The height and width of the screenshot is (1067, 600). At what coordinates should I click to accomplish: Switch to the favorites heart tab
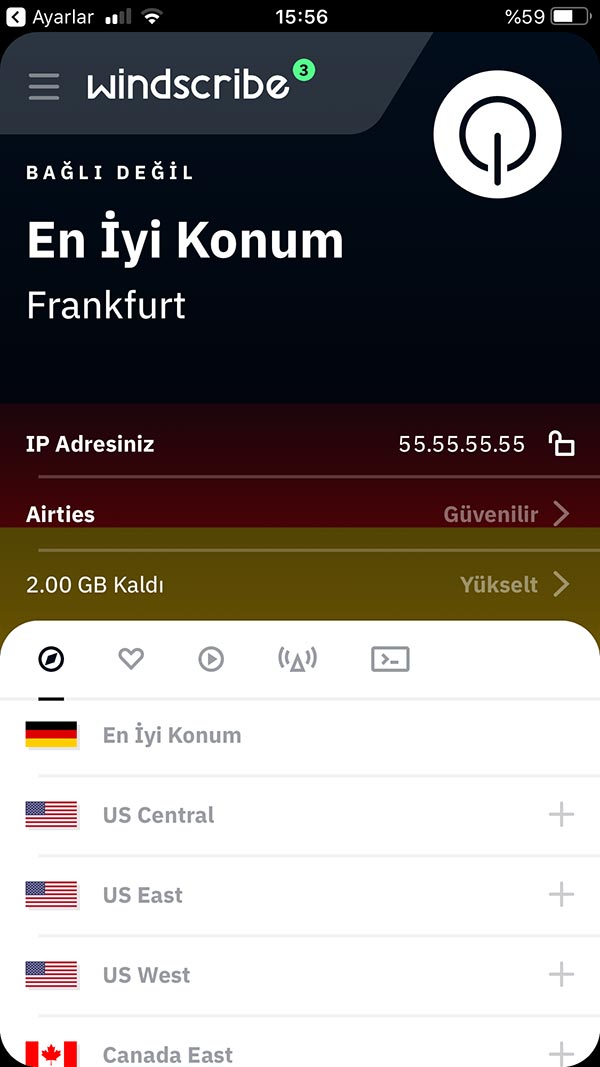[131, 658]
